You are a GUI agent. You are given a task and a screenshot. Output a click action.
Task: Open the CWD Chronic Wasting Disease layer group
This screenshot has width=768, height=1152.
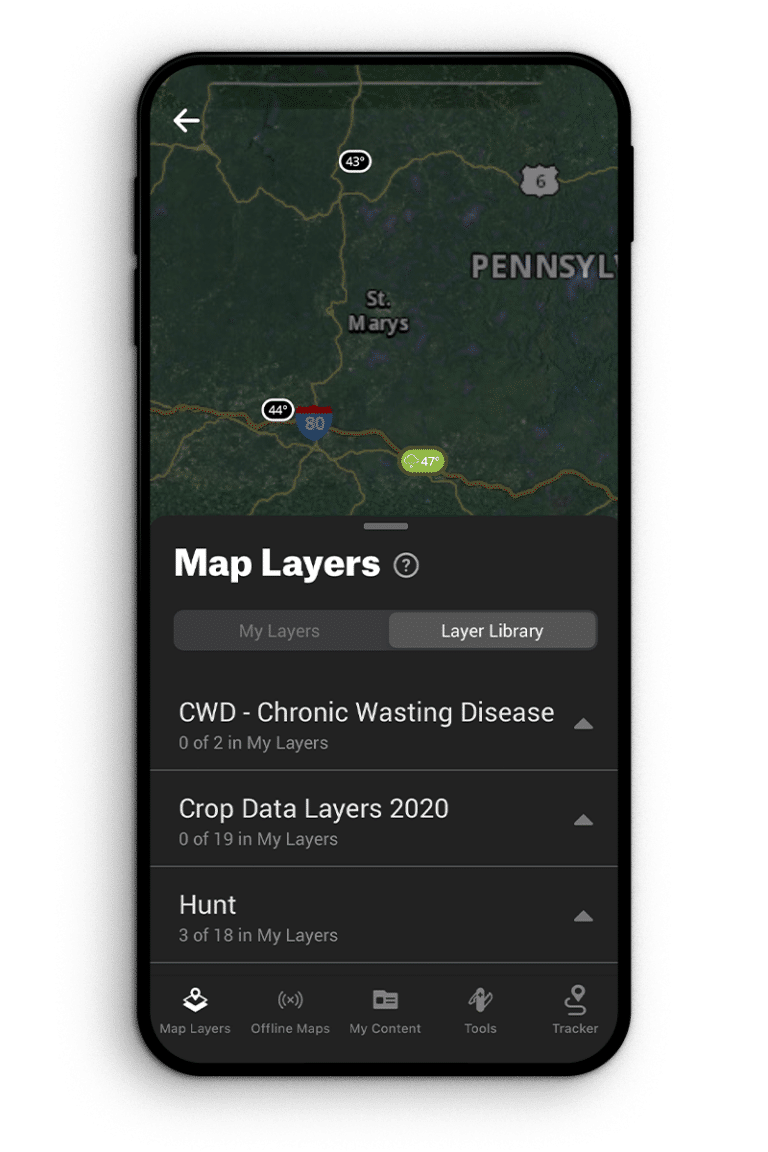(365, 712)
